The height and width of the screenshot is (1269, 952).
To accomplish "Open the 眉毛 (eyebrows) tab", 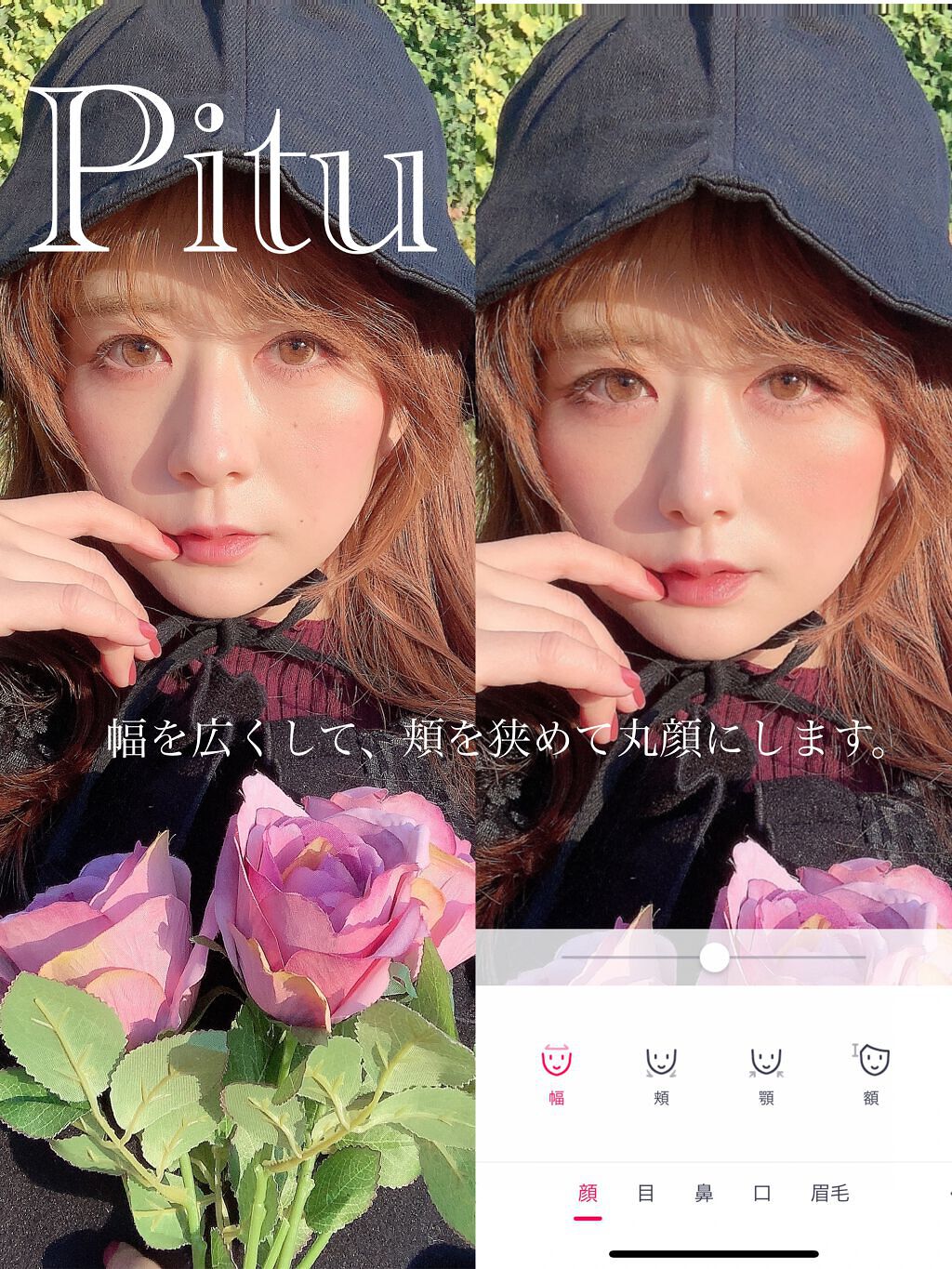I will point(831,1195).
